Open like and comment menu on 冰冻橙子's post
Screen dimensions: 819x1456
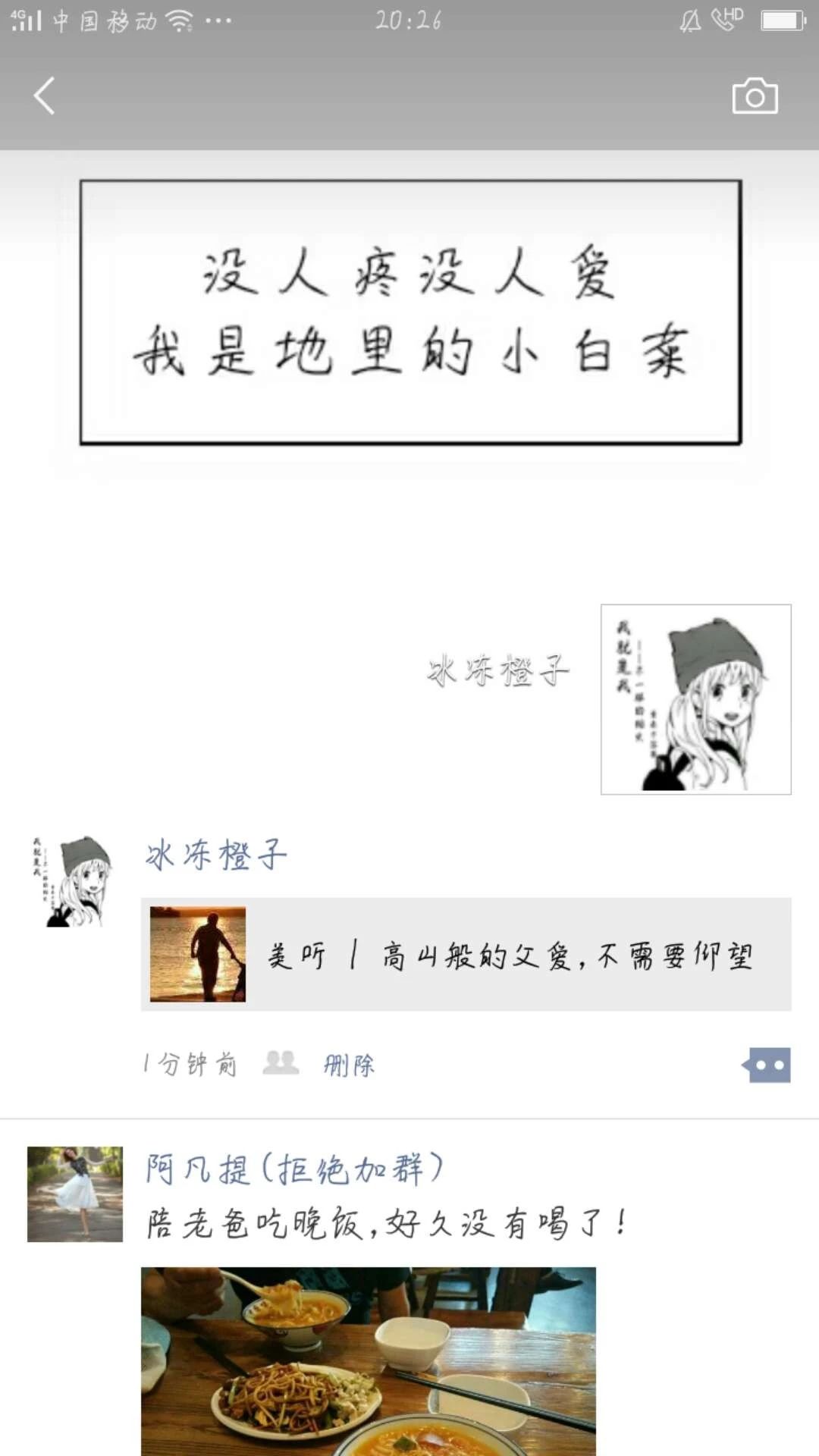click(767, 1065)
